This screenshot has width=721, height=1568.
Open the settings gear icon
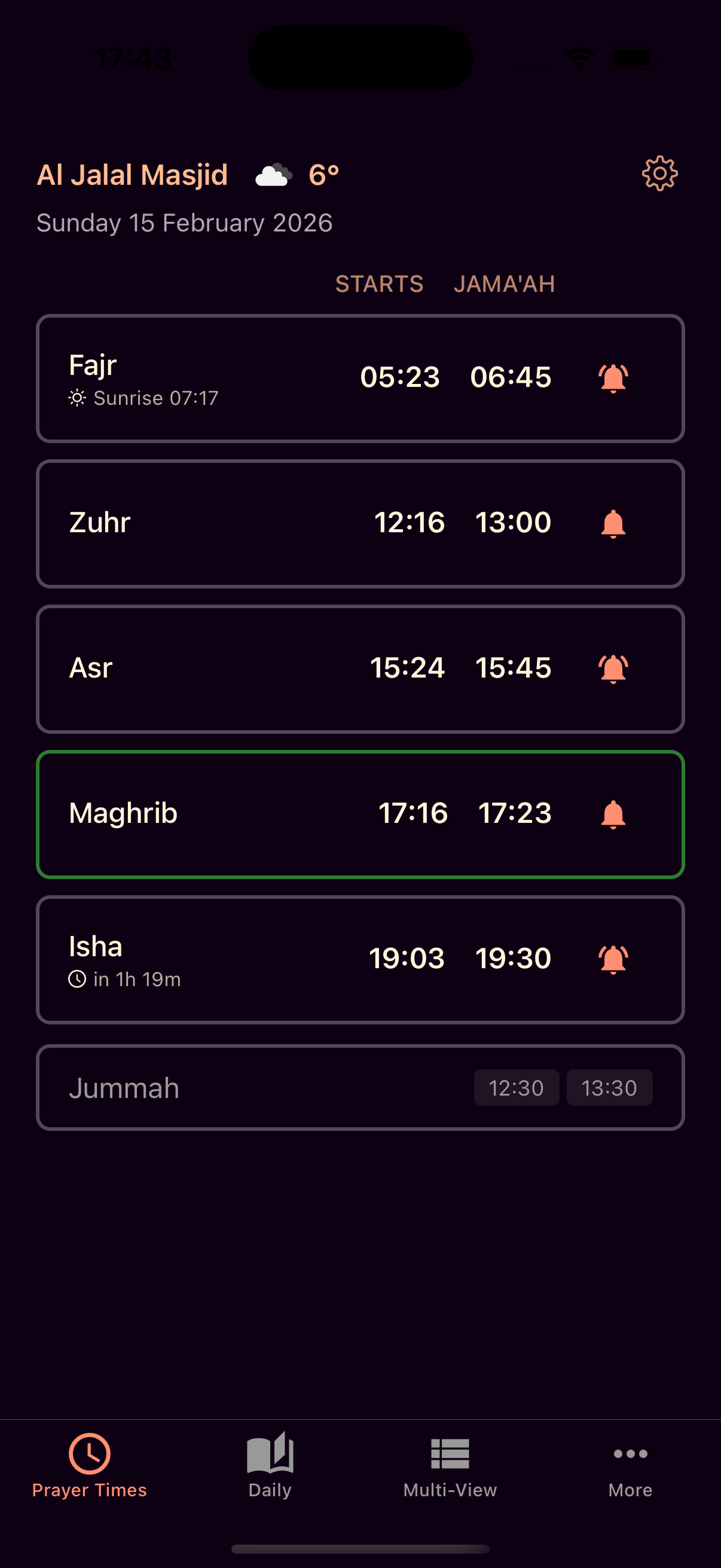(659, 173)
